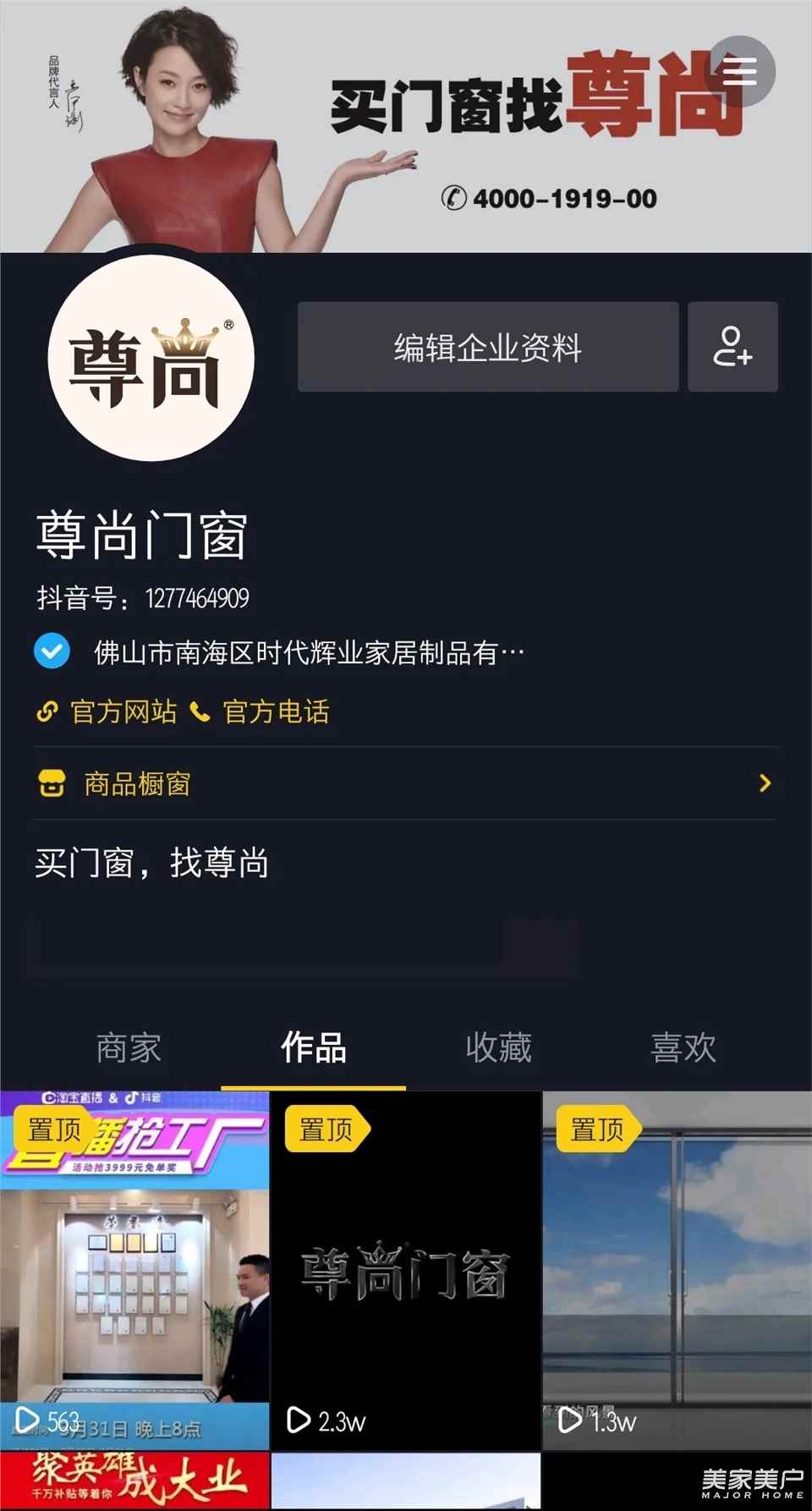Open the add friend icon

[732, 347]
